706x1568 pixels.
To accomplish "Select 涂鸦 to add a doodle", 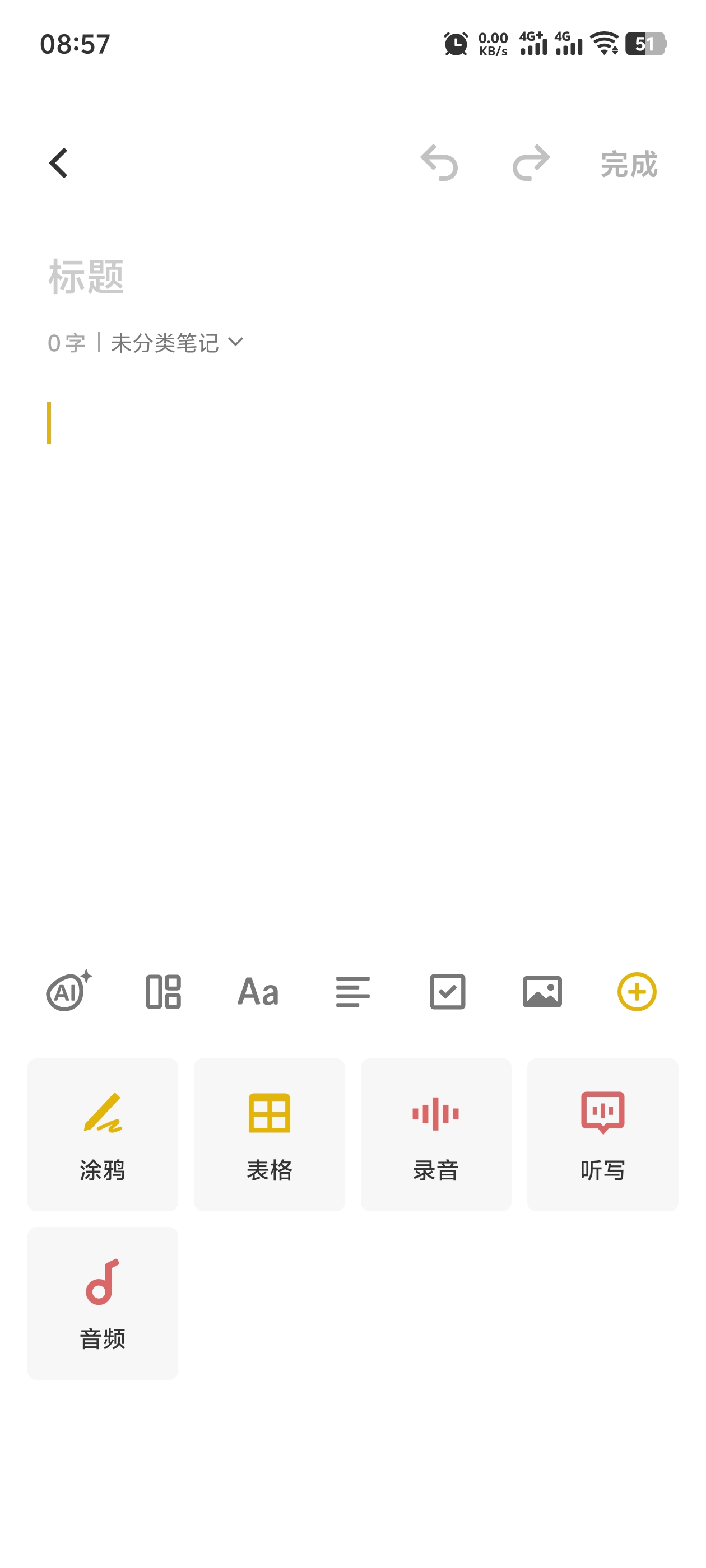I will (x=103, y=1134).
